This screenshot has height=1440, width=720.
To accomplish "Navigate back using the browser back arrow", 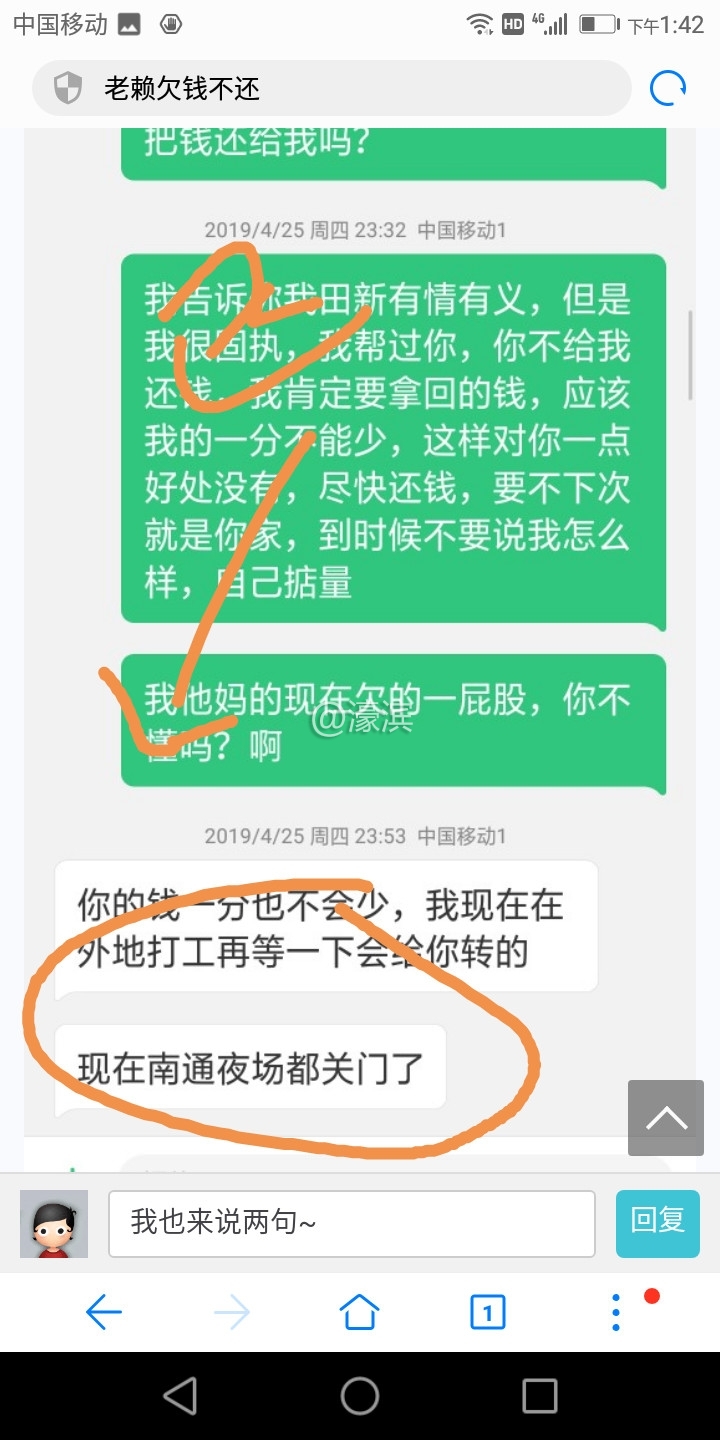I will pyautogui.click(x=103, y=1311).
